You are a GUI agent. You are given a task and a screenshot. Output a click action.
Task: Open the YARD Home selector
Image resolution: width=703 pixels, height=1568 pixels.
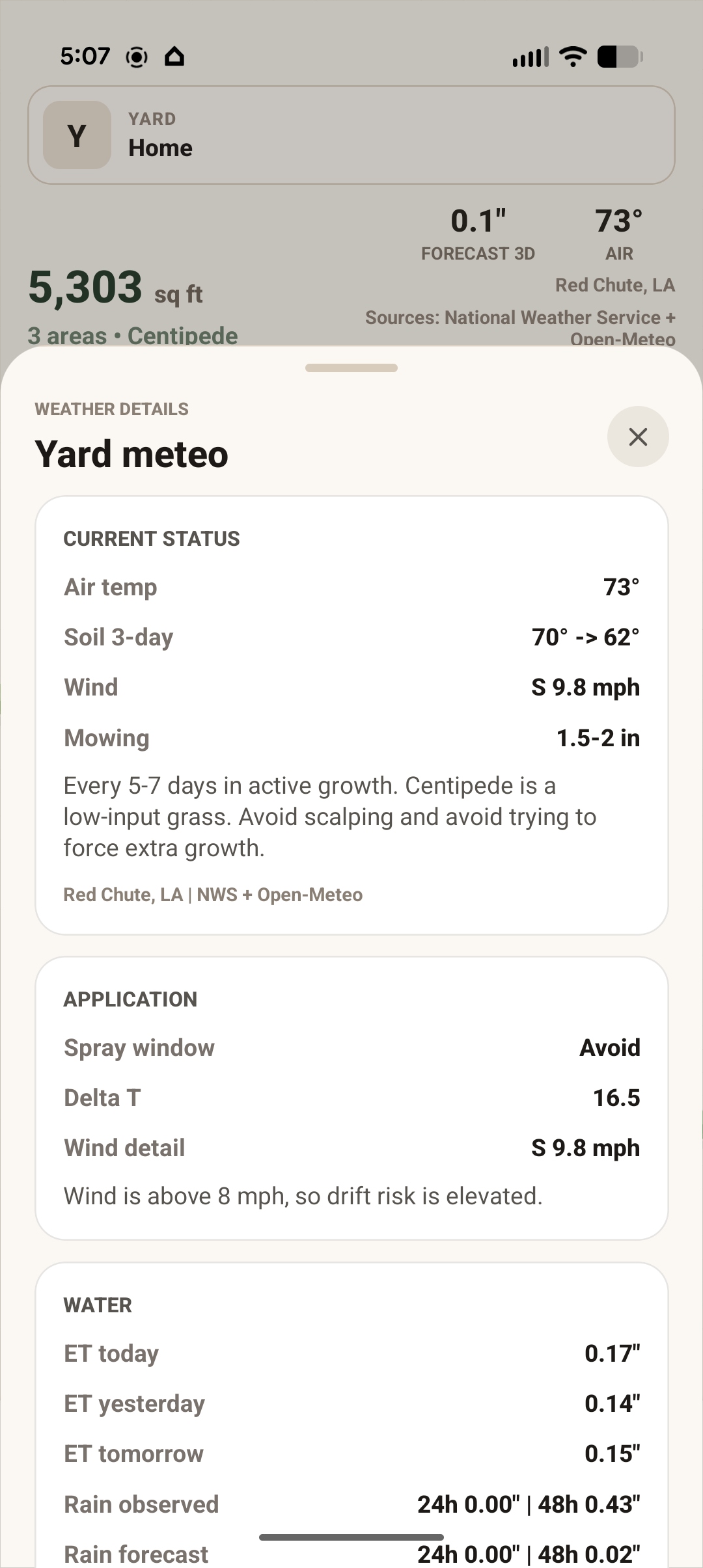coord(351,134)
